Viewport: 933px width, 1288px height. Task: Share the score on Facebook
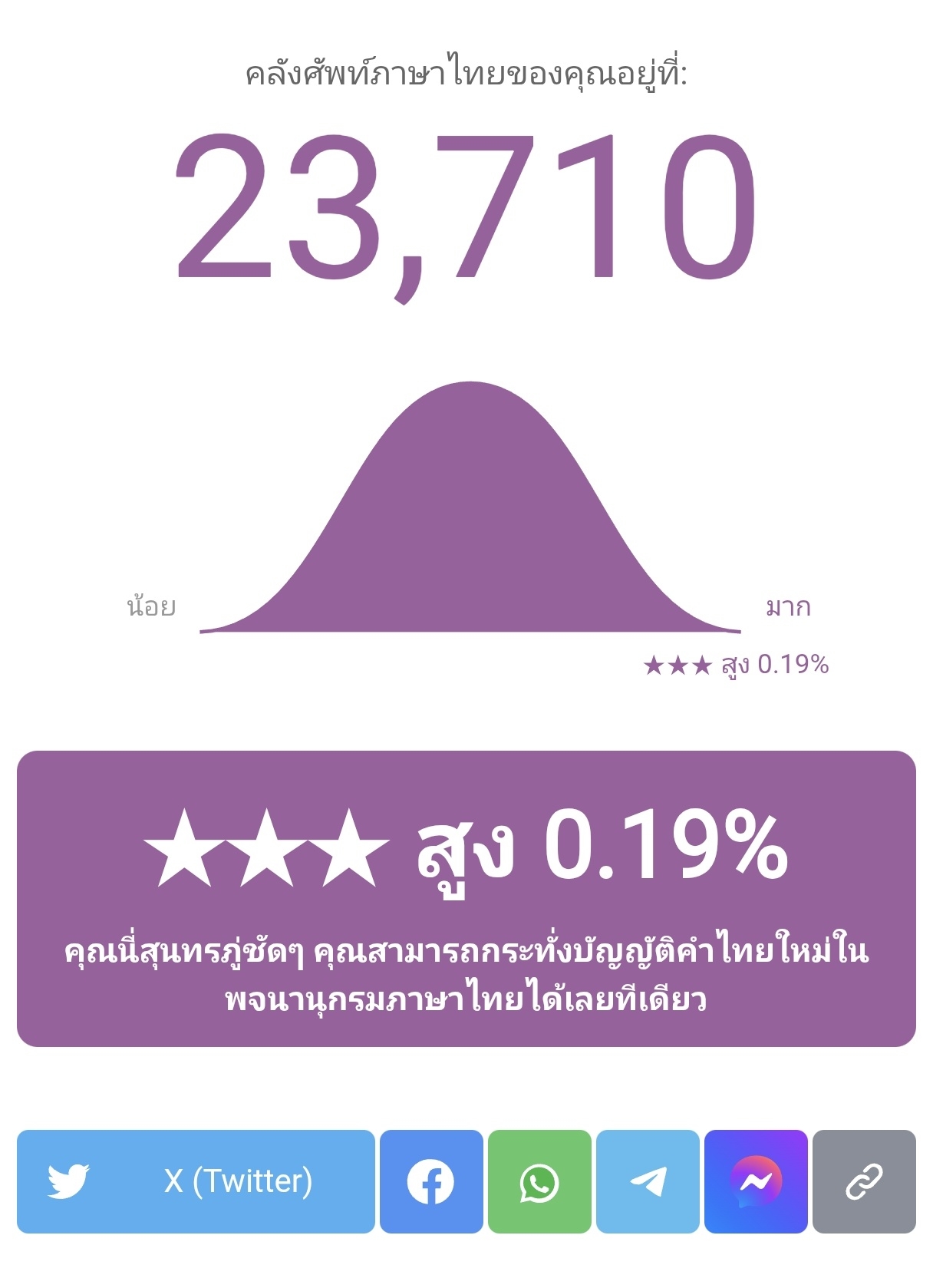(431, 1181)
